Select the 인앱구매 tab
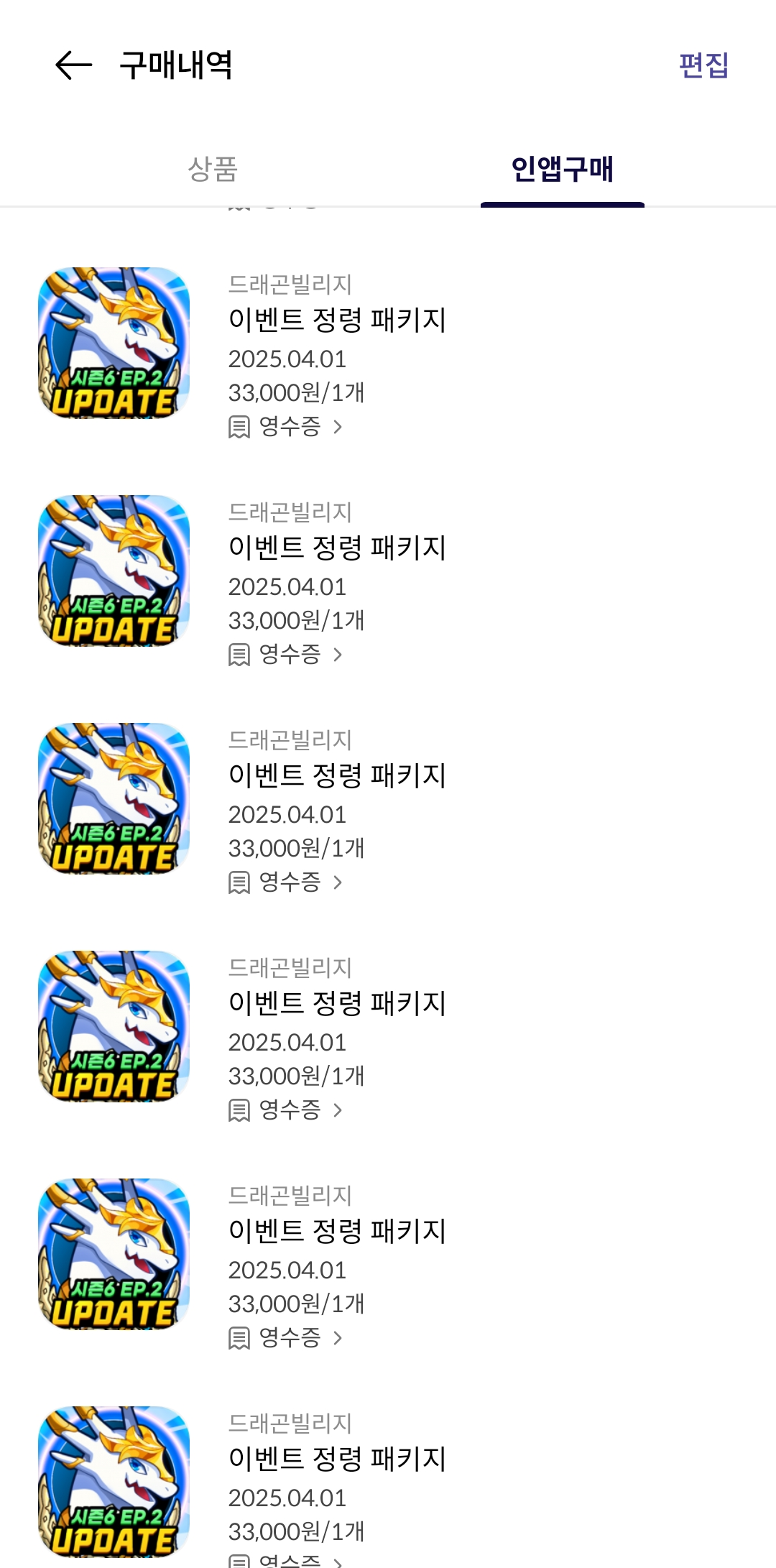The width and height of the screenshot is (776, 1568). click(x=562, y=170)
